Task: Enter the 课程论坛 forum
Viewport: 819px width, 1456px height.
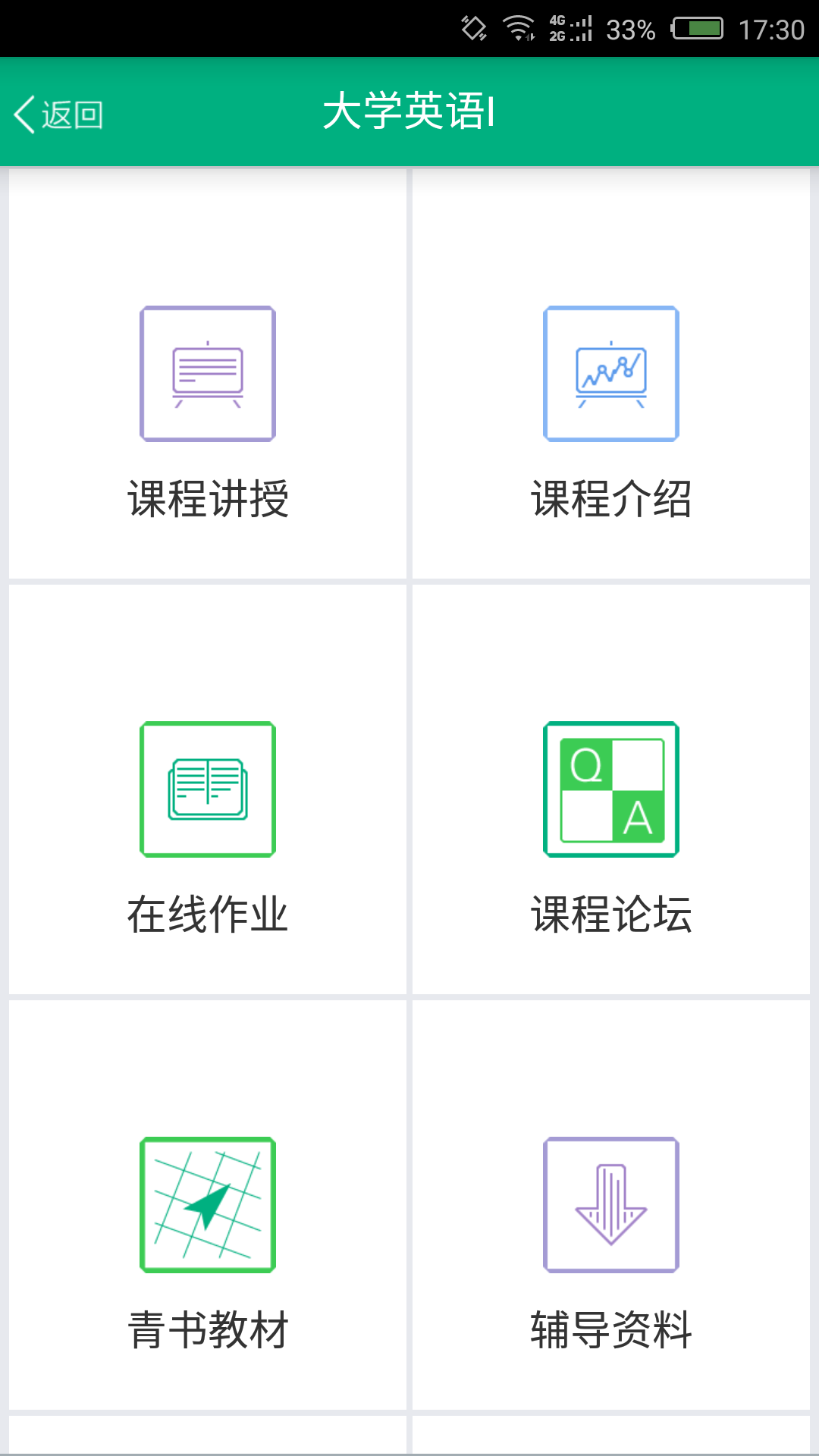Action: (x=611, y=827)
